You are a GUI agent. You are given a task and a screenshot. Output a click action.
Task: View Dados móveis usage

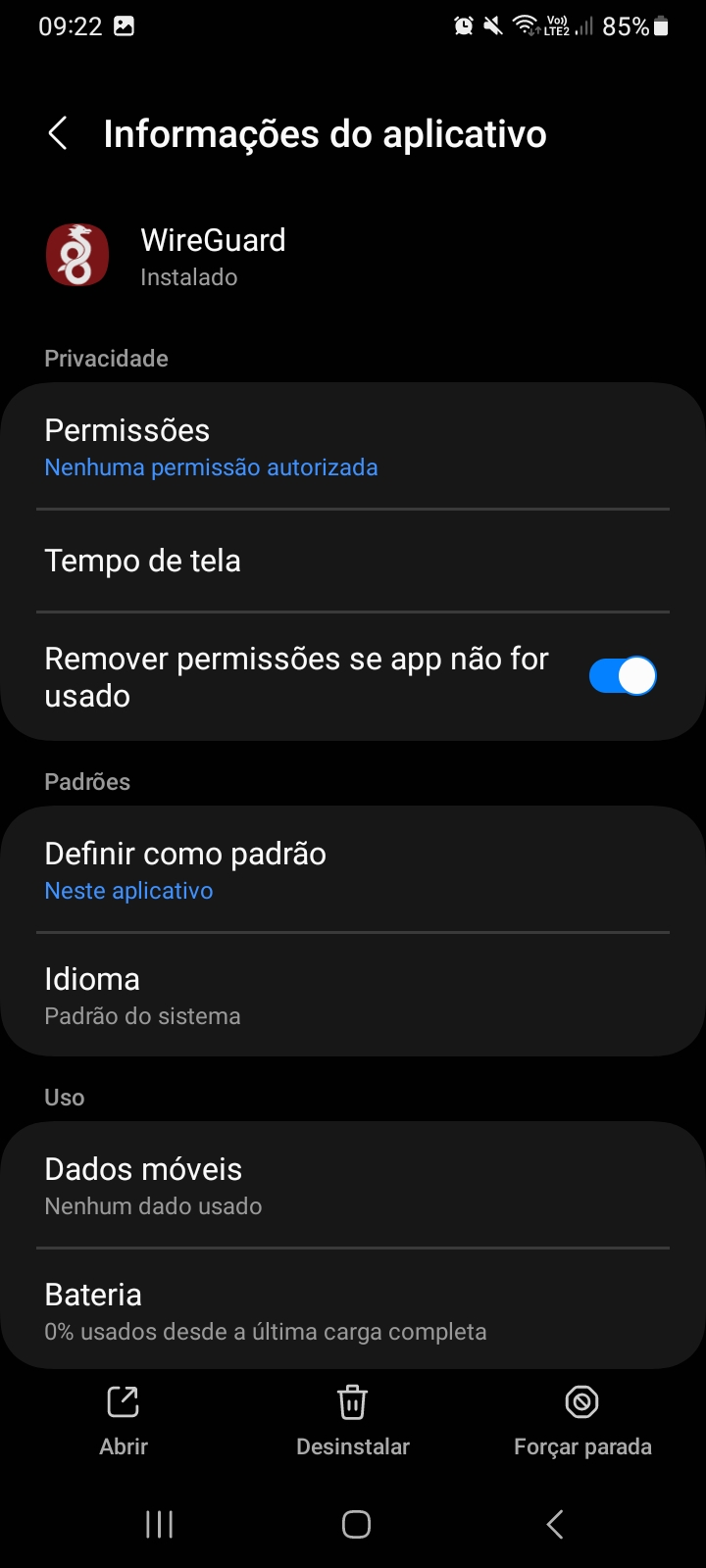tap(353, 1185)
